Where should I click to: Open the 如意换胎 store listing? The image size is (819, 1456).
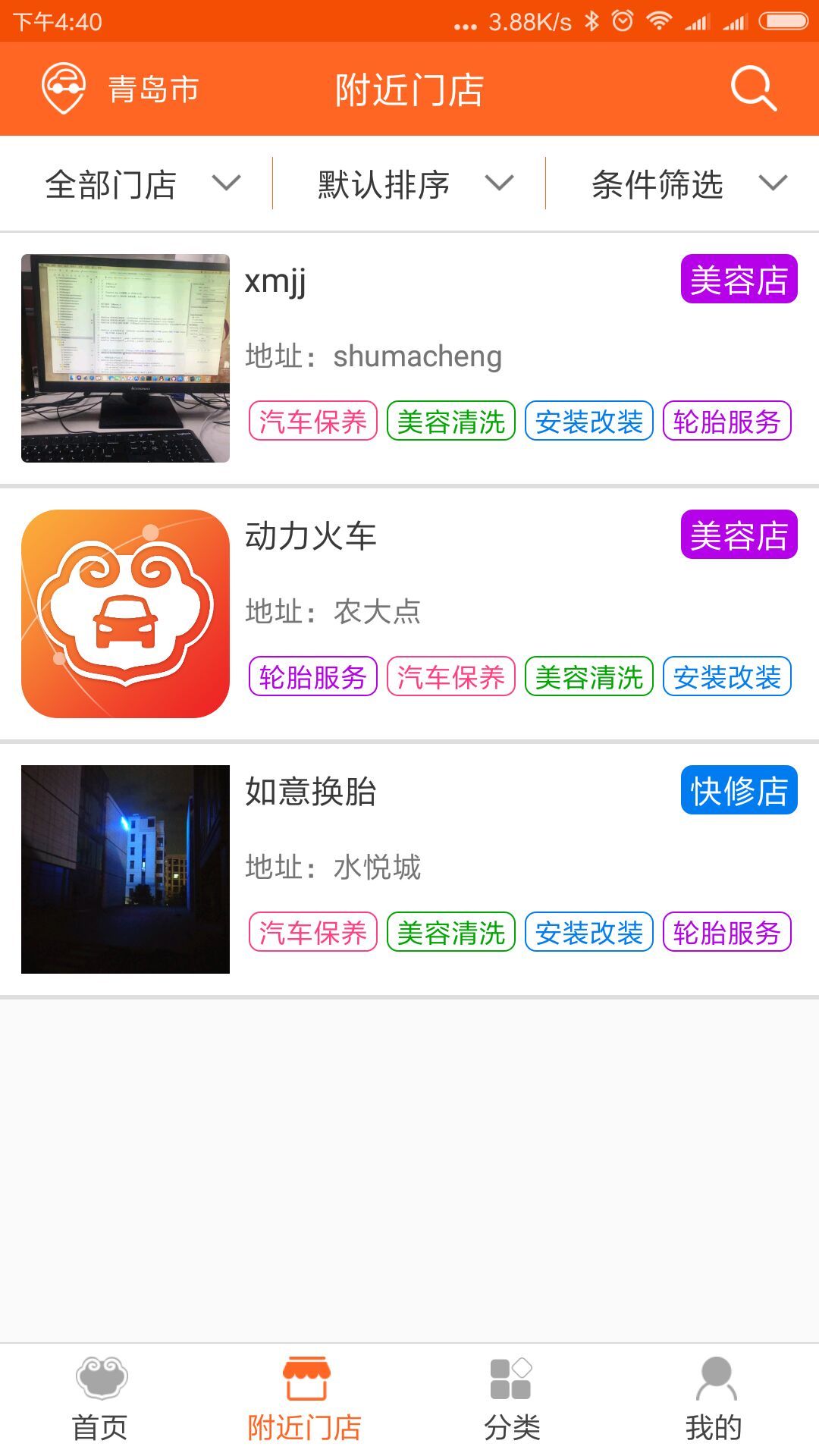(x=409, y=864)
